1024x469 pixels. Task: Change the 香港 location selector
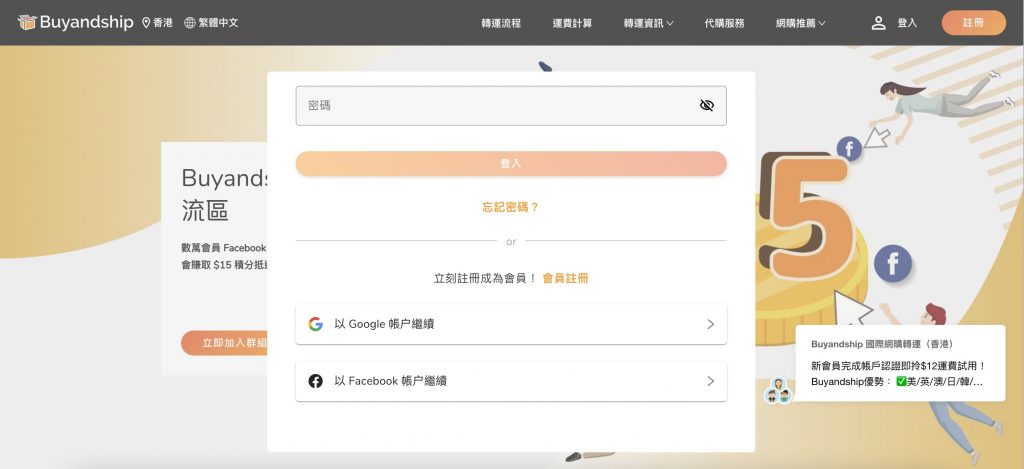point(157,22)
